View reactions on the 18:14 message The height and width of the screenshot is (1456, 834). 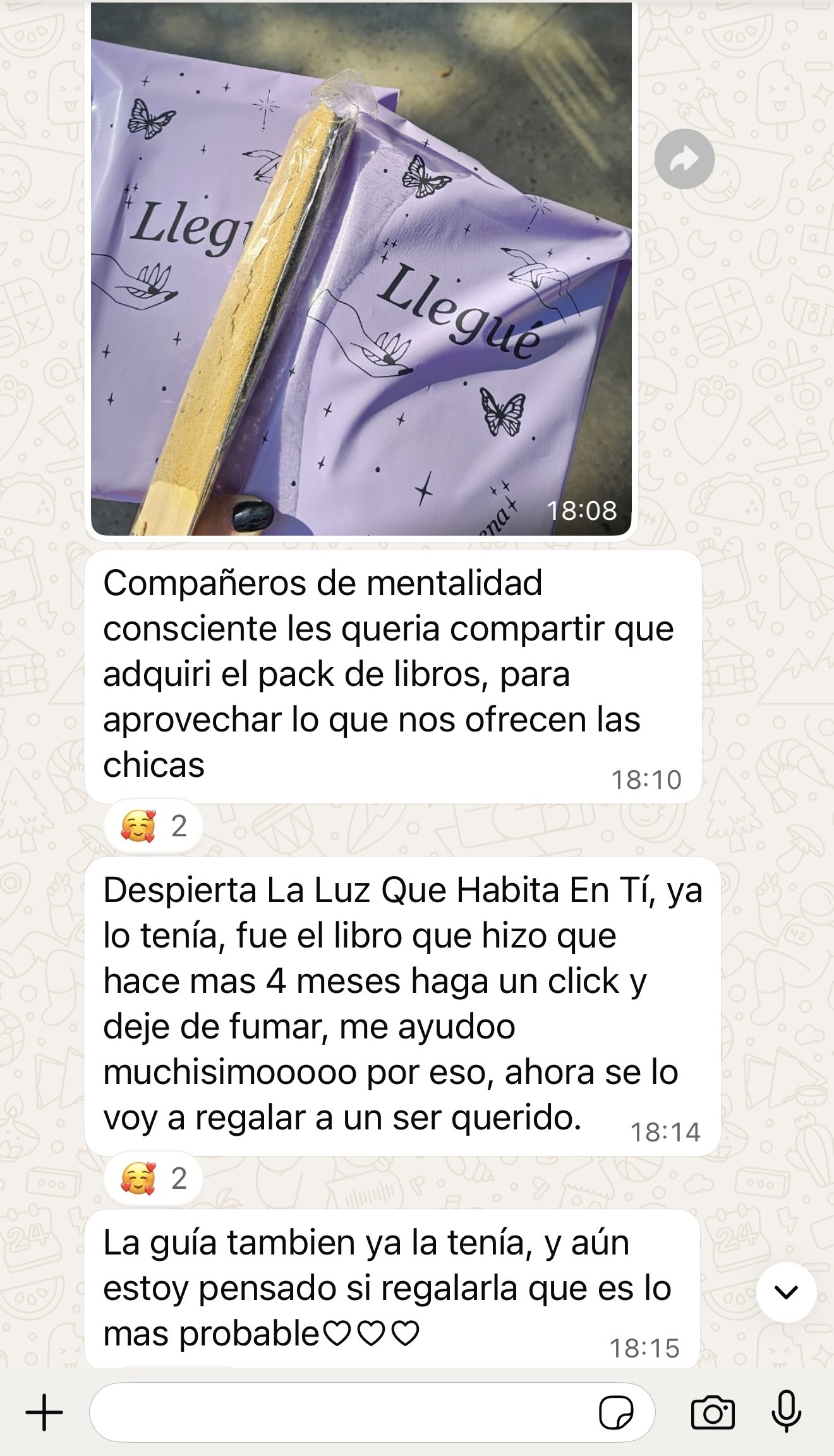point(154,1179)
